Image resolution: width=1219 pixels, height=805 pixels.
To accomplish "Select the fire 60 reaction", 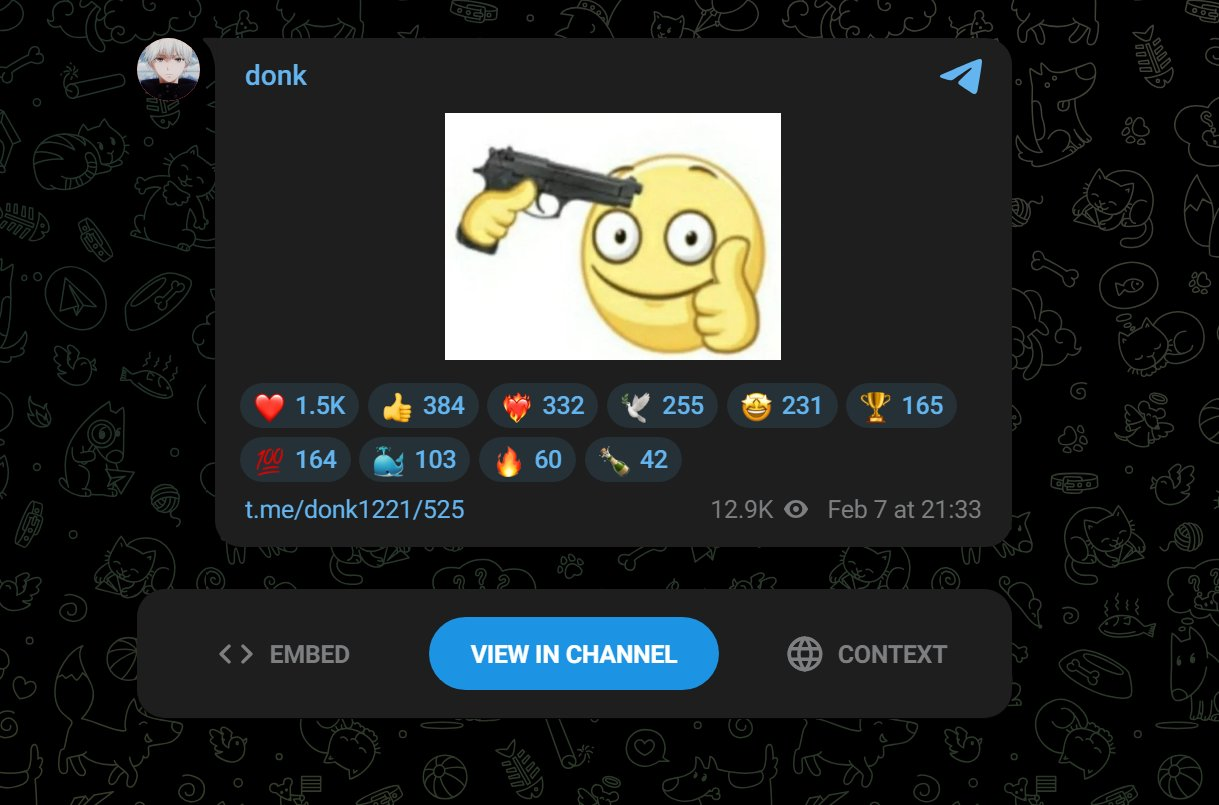I will point(528,460).
